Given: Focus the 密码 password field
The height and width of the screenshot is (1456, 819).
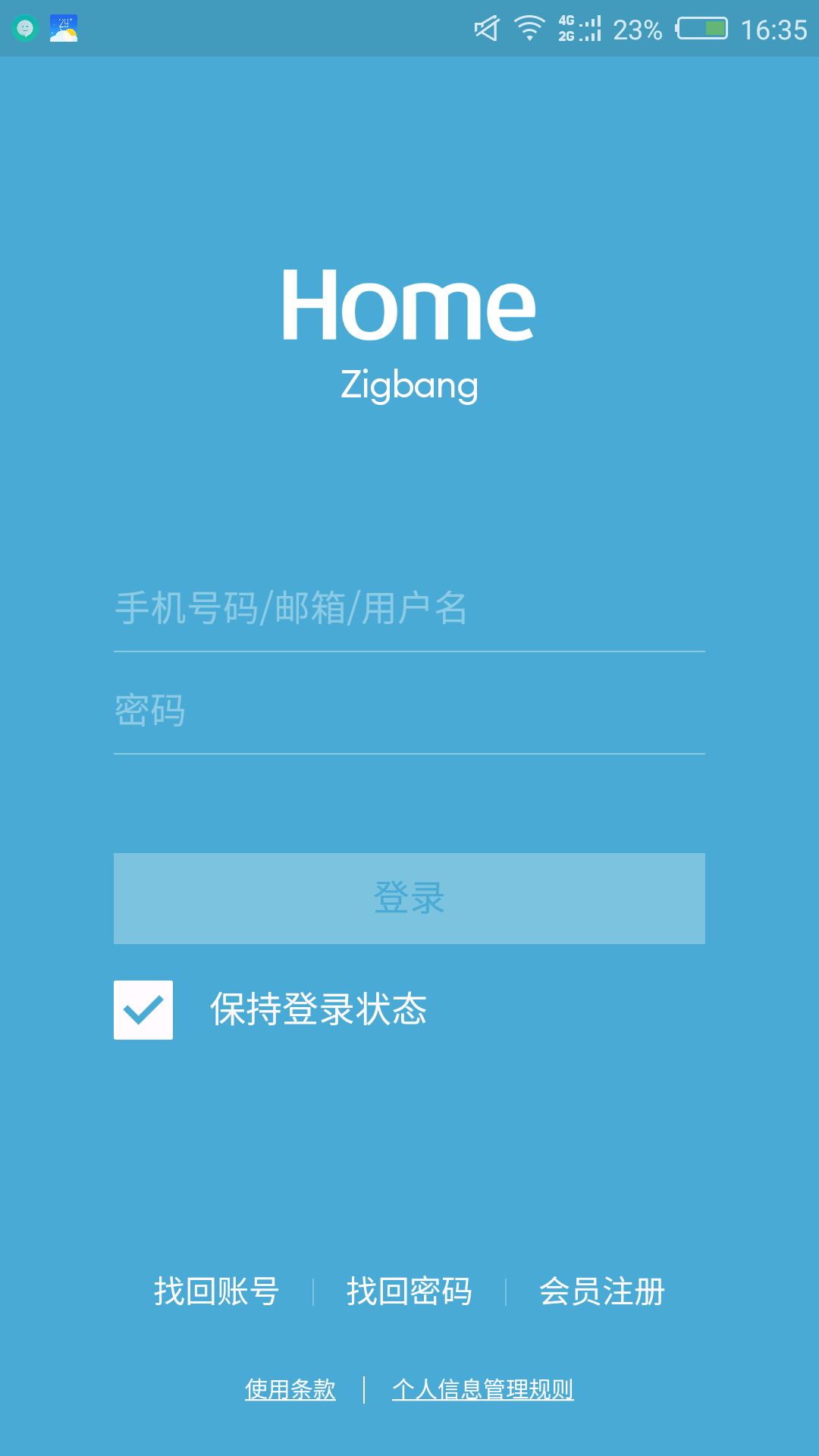Looking at the screenshot, I should tap(409, 711).
